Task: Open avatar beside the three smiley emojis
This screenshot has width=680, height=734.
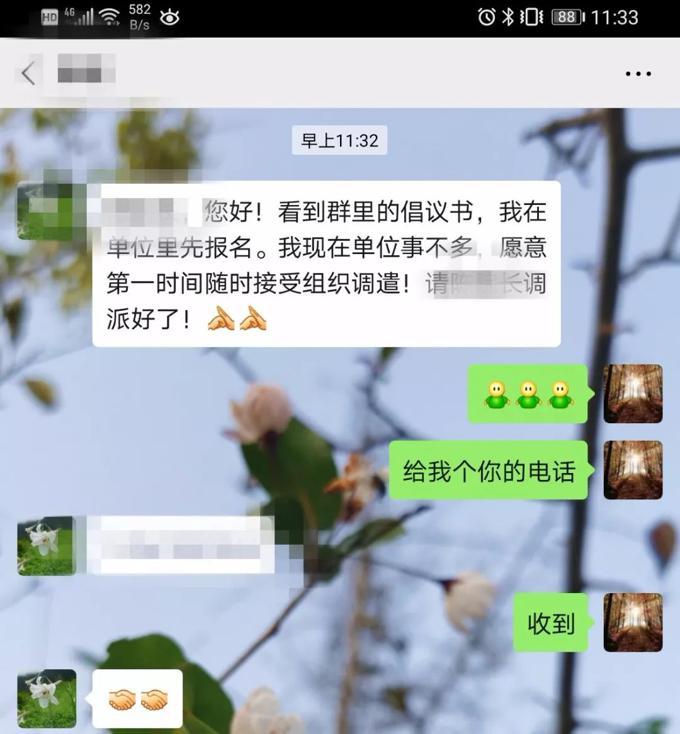Action: click(632, 393)
